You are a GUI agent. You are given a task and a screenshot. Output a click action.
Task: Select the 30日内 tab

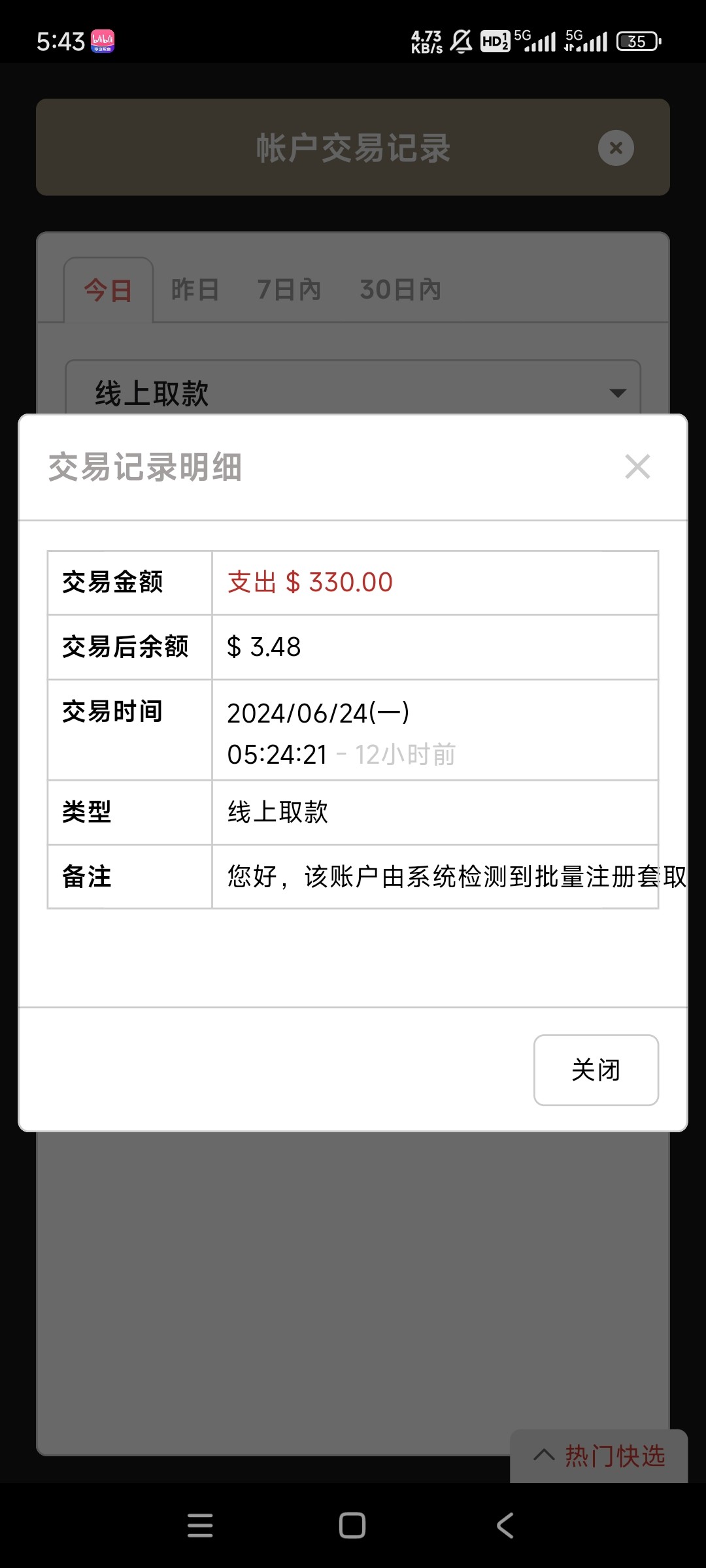point(400,290)
